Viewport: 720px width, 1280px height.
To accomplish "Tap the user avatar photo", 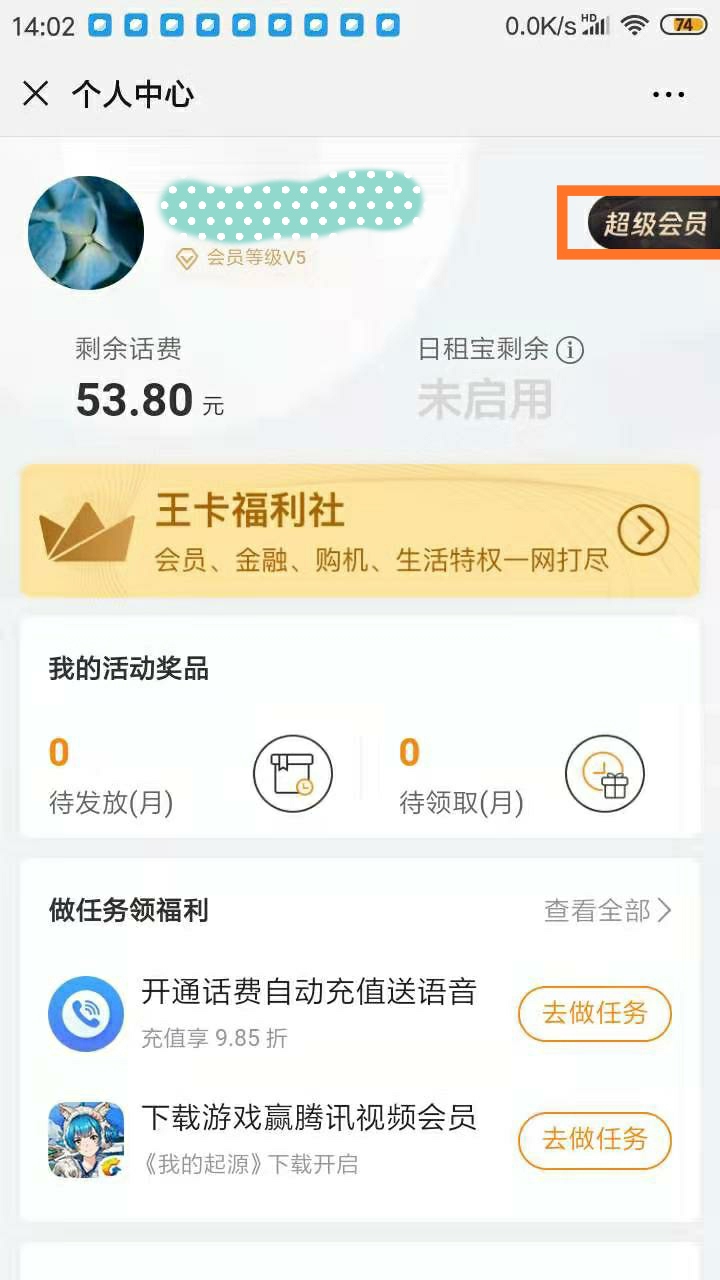I will (x=86, y=232).
